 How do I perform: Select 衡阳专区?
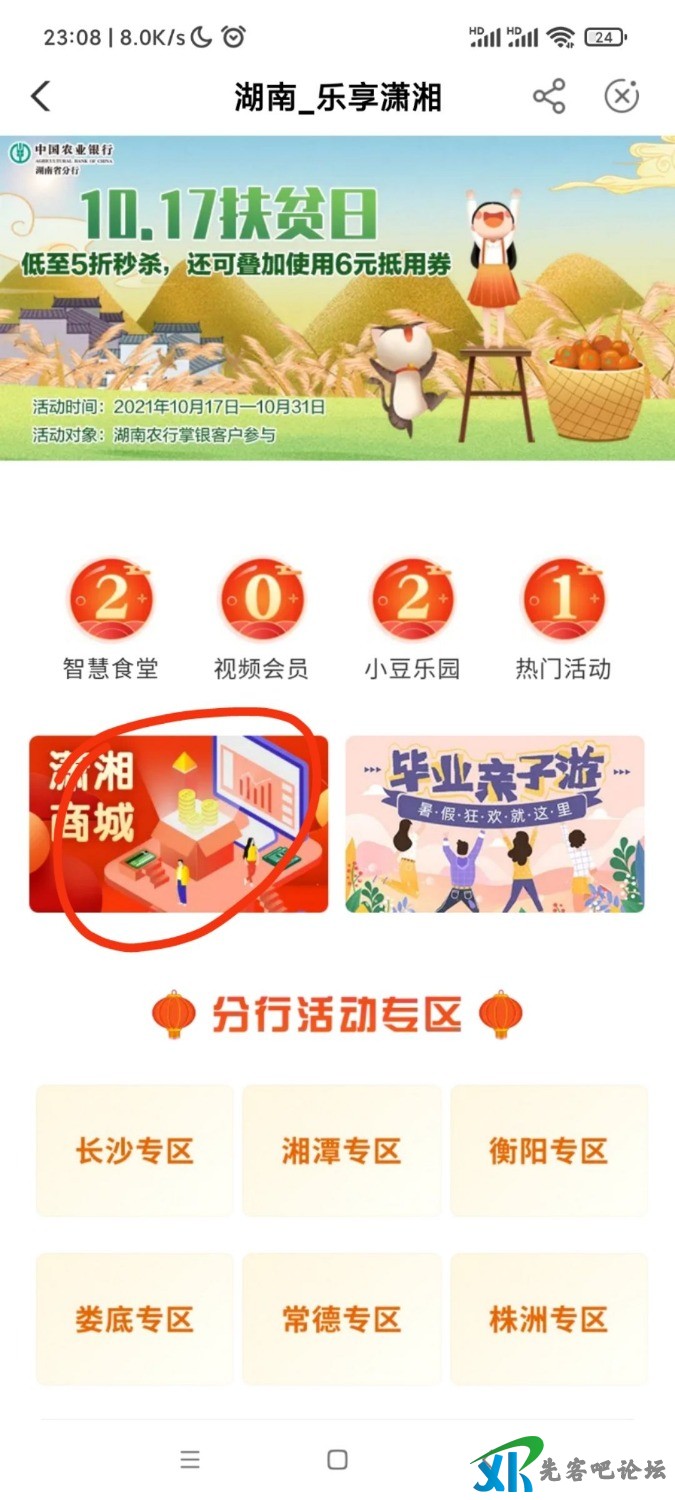[548, 1150]
